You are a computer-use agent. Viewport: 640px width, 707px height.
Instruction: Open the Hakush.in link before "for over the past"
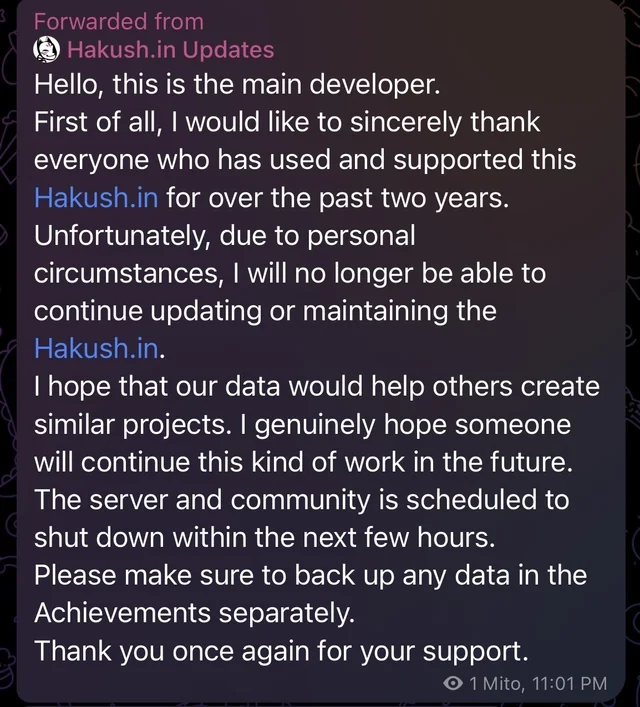(96, 197)
